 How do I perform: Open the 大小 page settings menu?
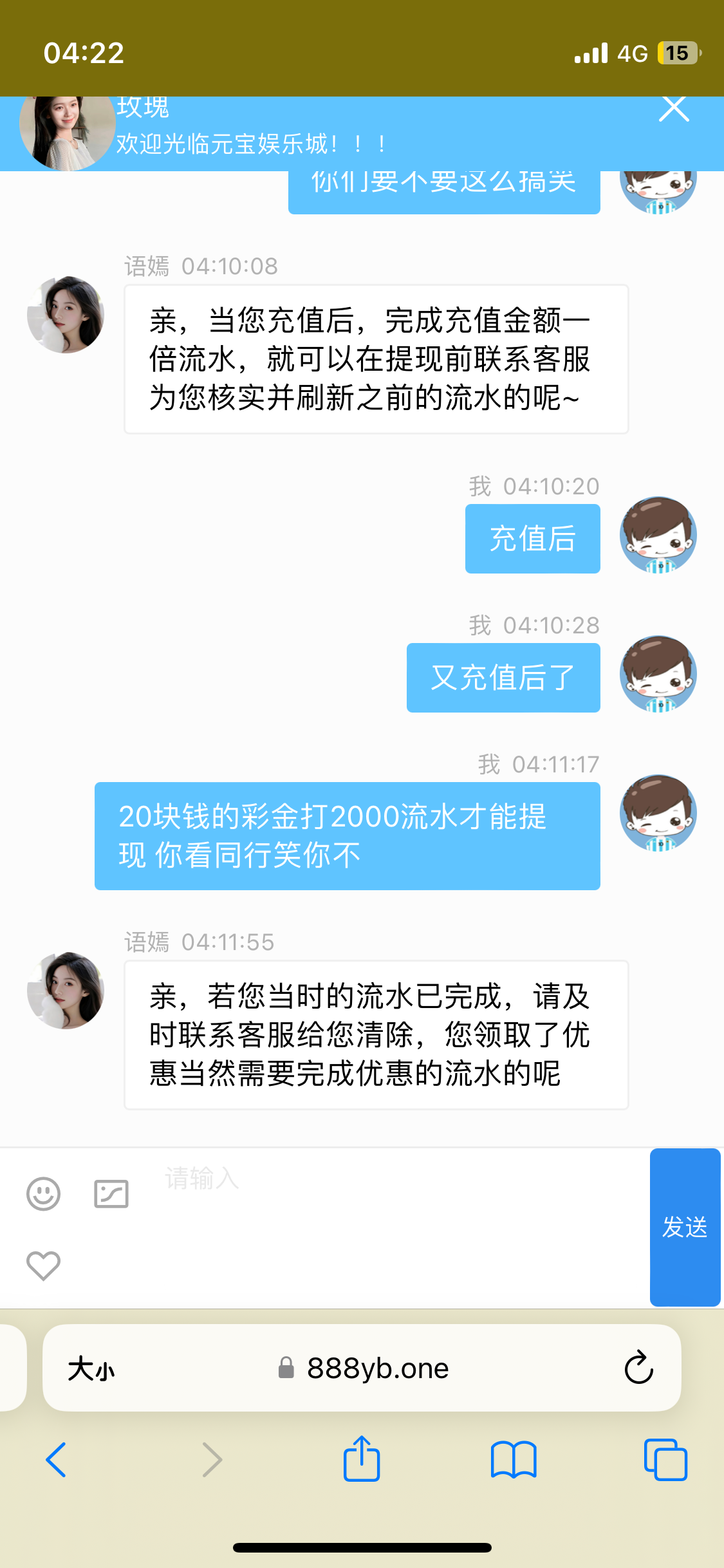91,1368
